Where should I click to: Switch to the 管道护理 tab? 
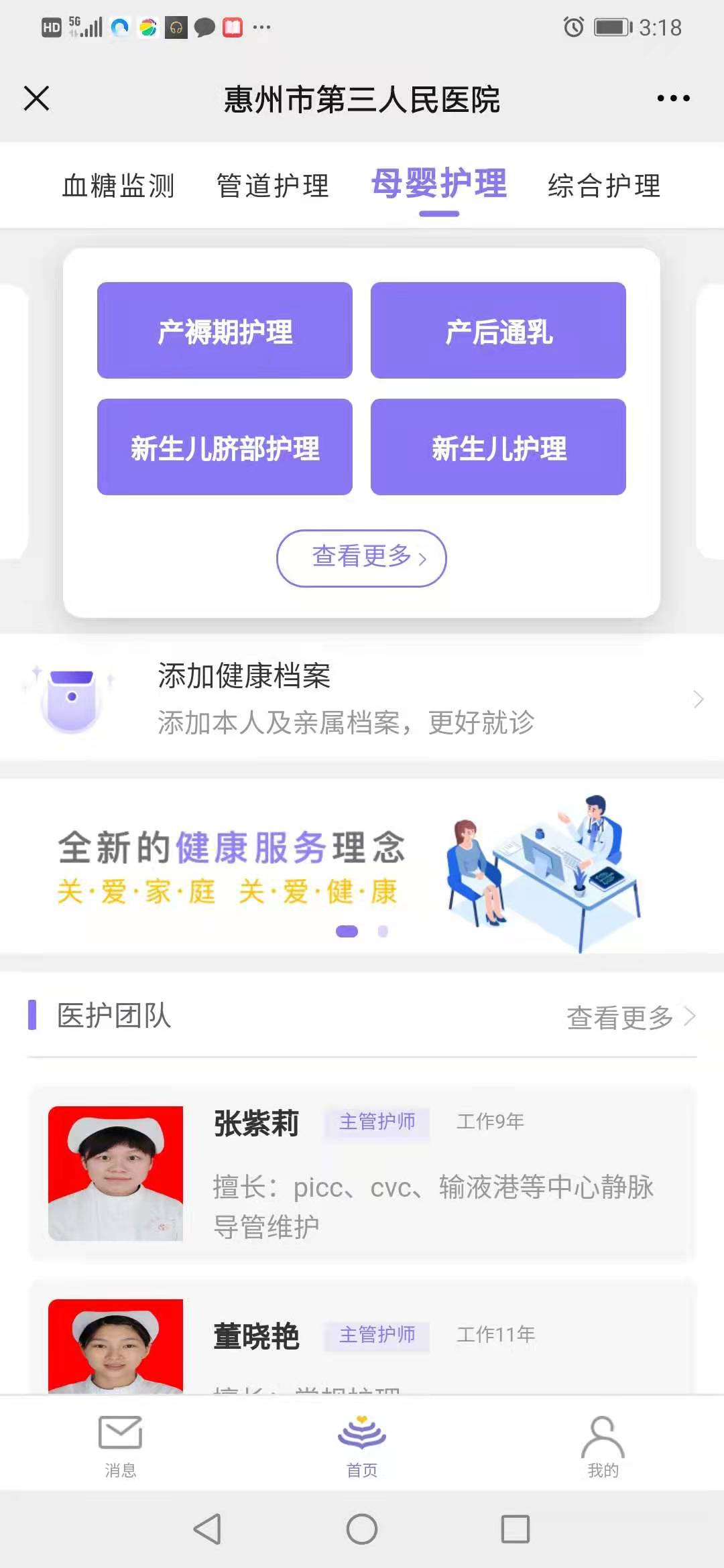click(x=273, y=186)
